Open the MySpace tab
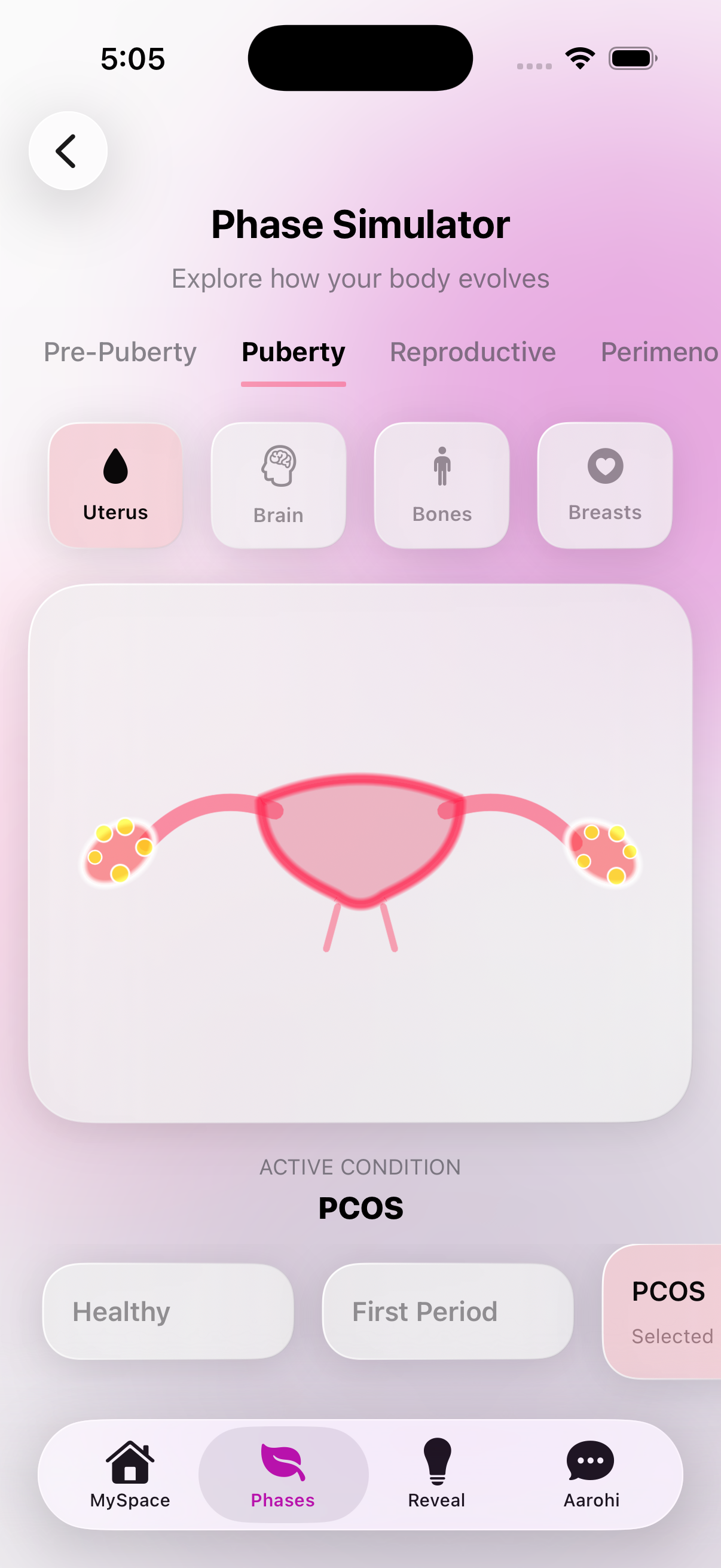Image resolution: width=721 pixels, height=1568 pixels. (130, 1474)
